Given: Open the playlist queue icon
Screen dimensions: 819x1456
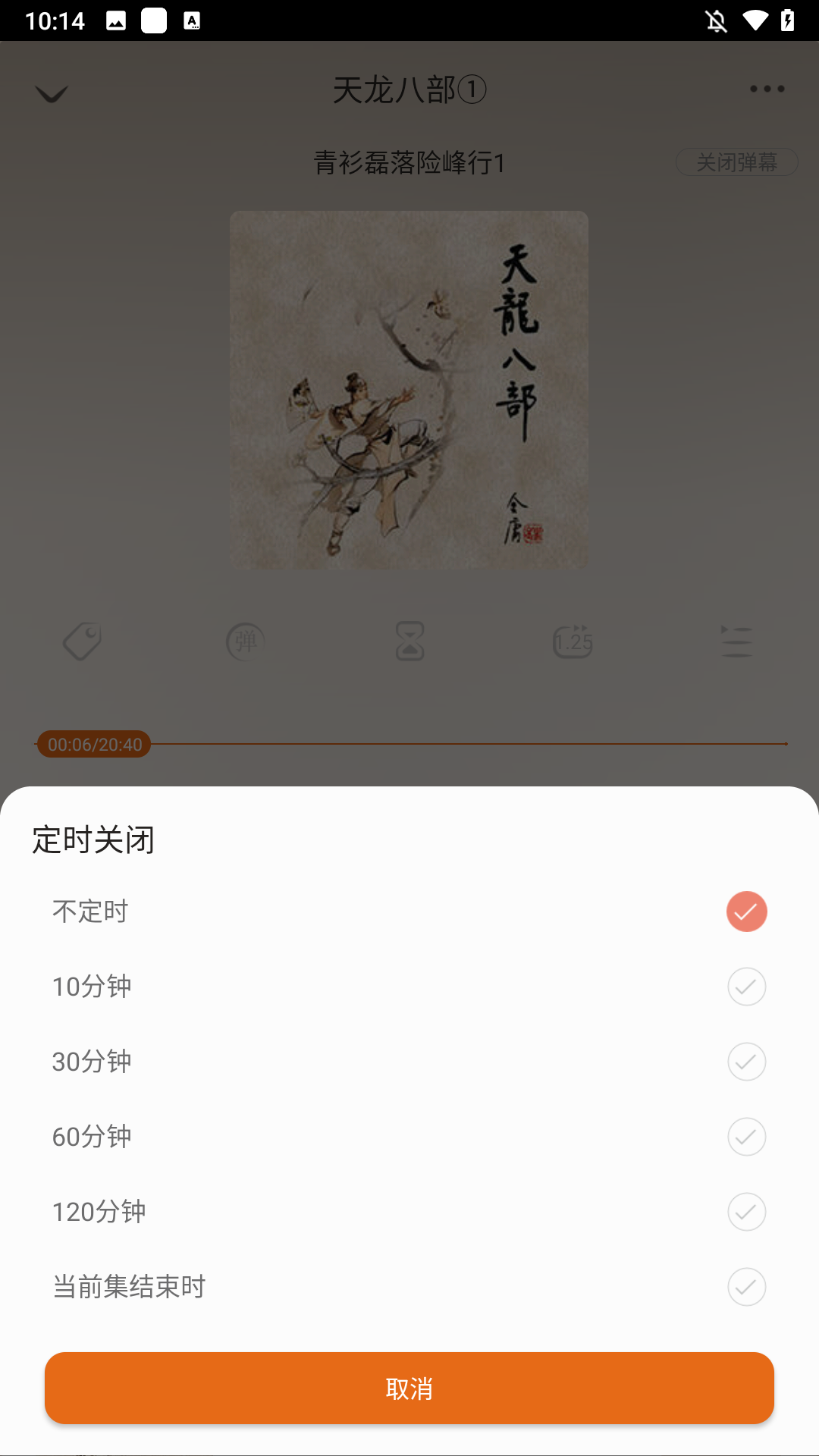Looking at the screenshot, I should pos(736,642).
